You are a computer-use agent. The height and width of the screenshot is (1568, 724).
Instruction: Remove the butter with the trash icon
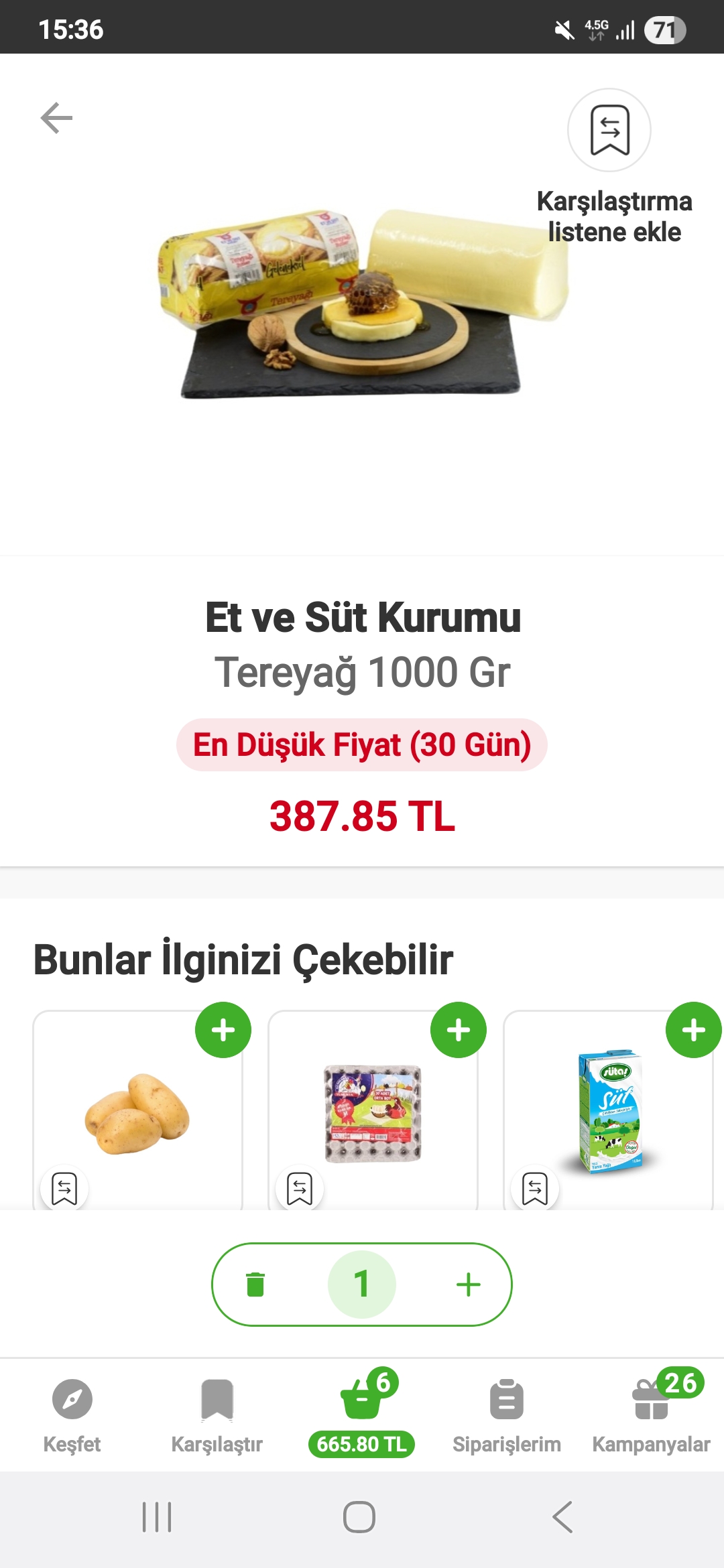255,1285
